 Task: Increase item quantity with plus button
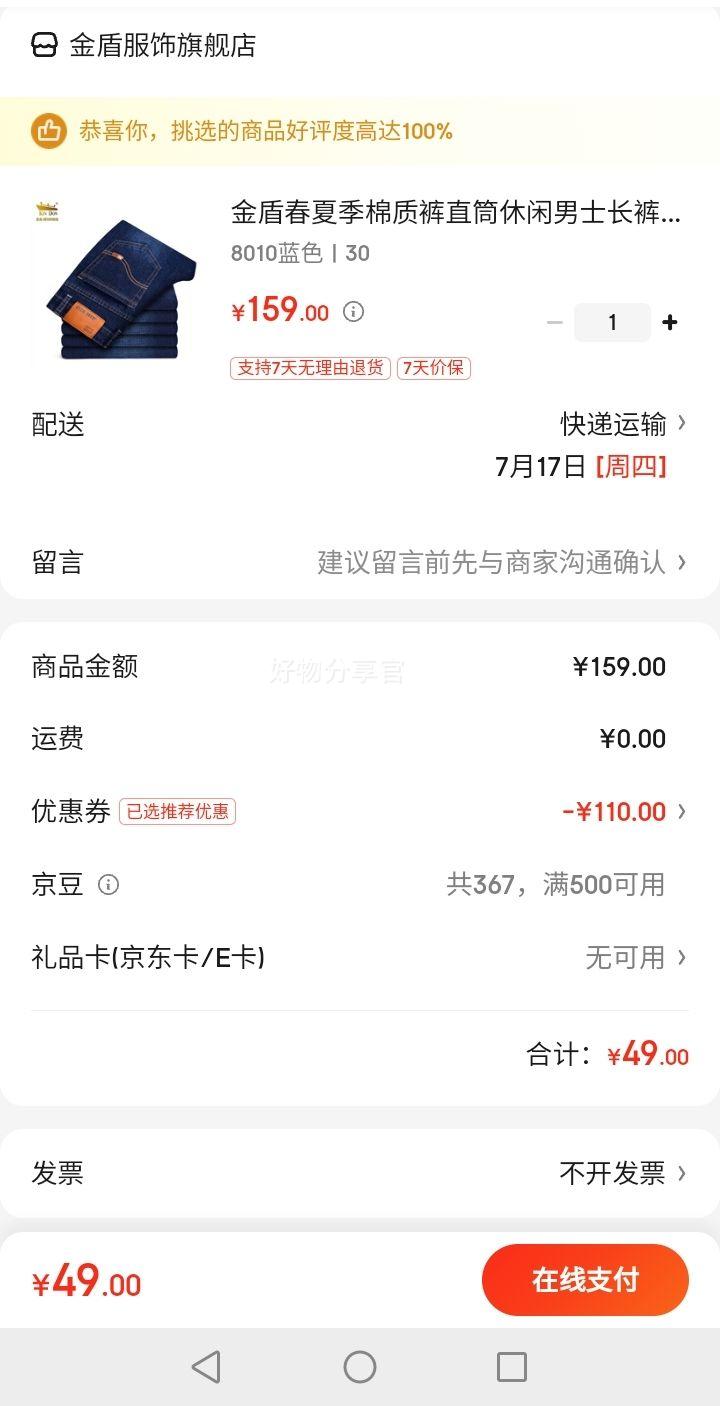click(x=670, y=322)
